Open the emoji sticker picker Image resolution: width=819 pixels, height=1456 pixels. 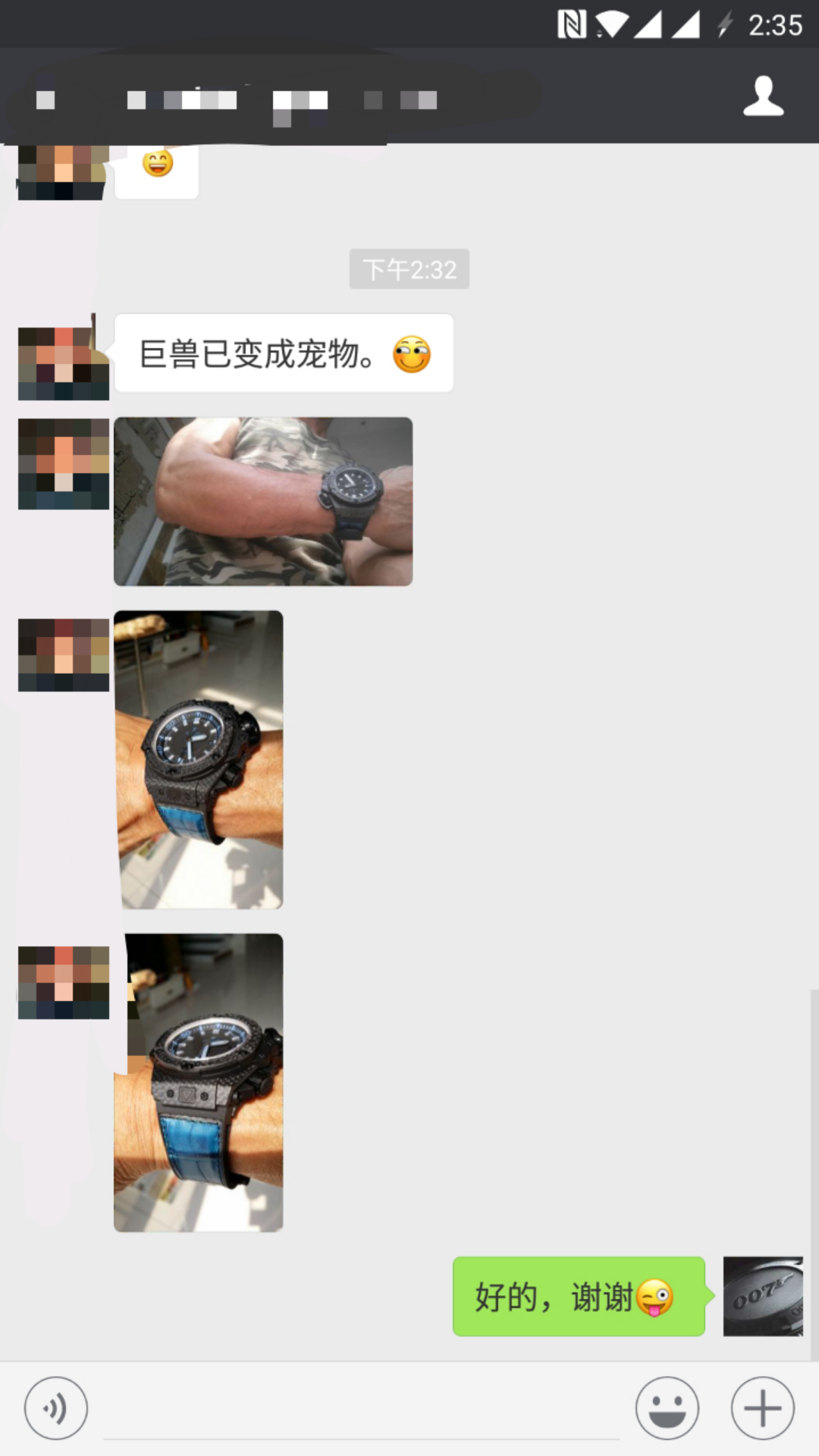point(667,1408)
